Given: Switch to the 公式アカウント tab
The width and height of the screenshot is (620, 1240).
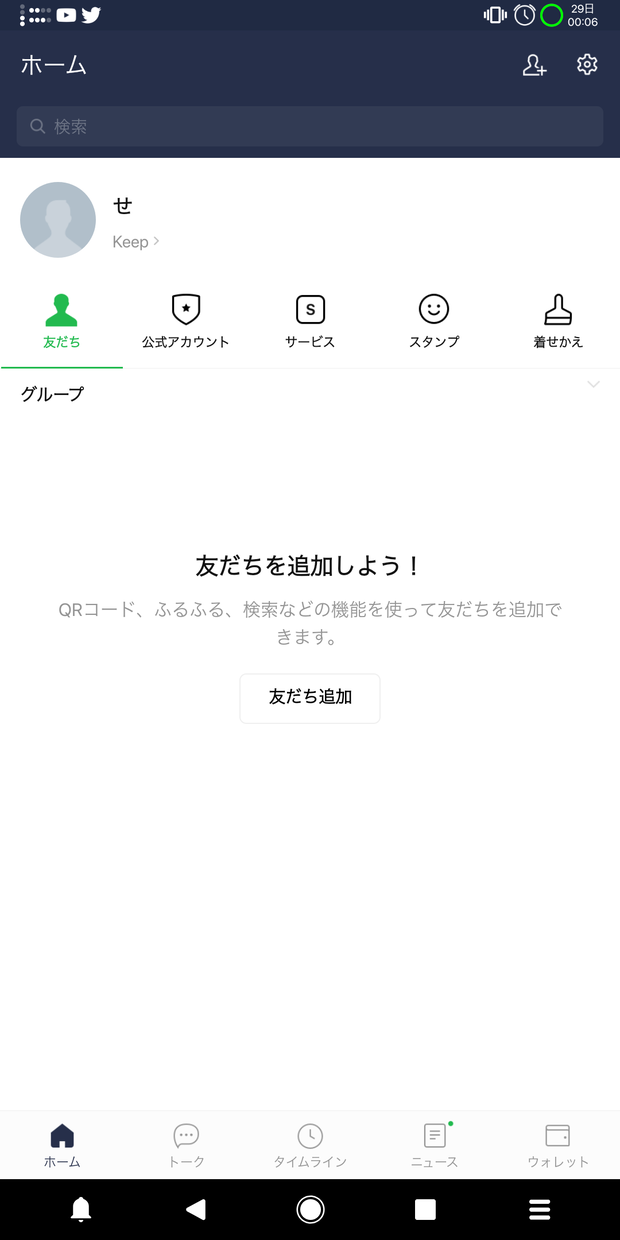Looking at the screenshot, I should (x=186, y=322).
